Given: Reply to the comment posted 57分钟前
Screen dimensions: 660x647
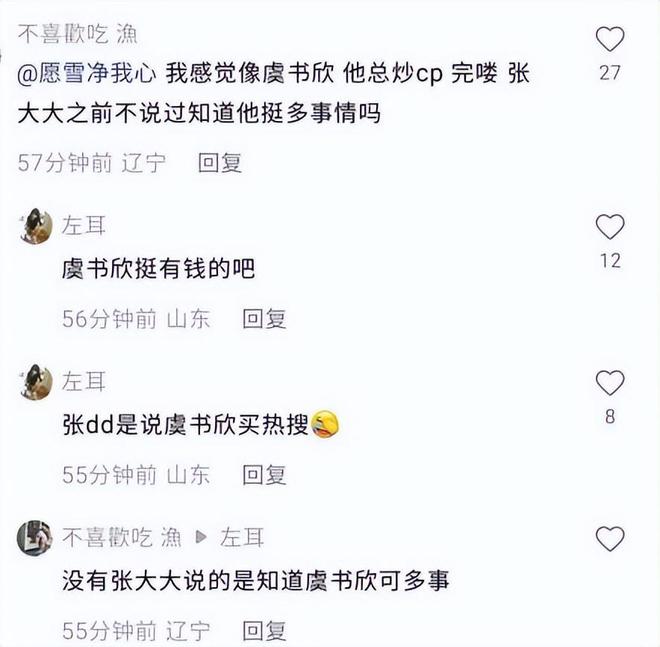Looking at the screenshot, I should click(x=220, y=162).
